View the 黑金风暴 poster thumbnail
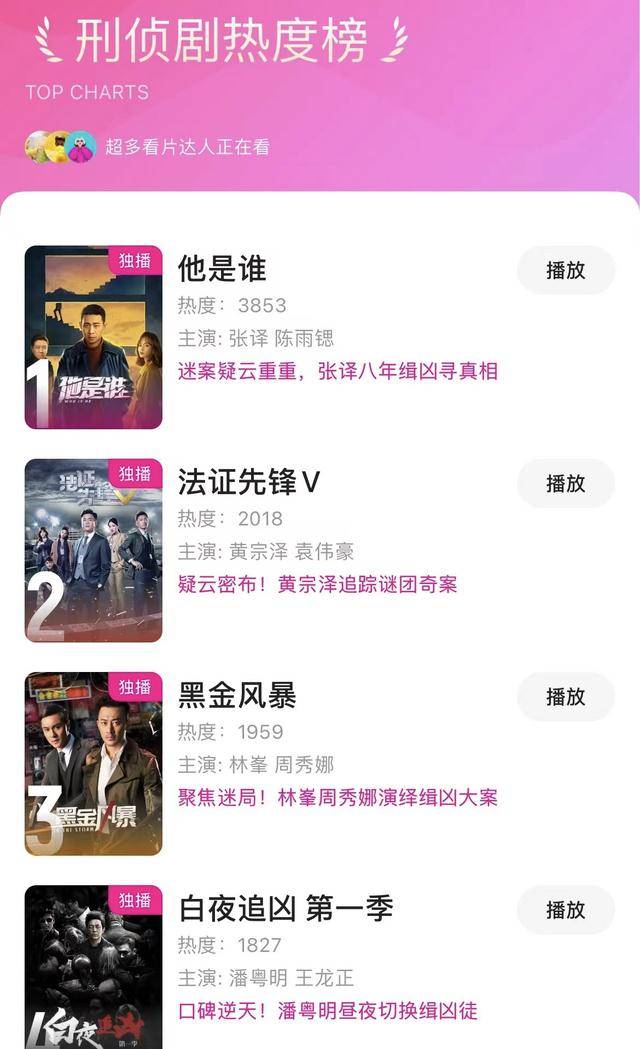This screenshot has height=1049, width=640. (x=93, y=763)
